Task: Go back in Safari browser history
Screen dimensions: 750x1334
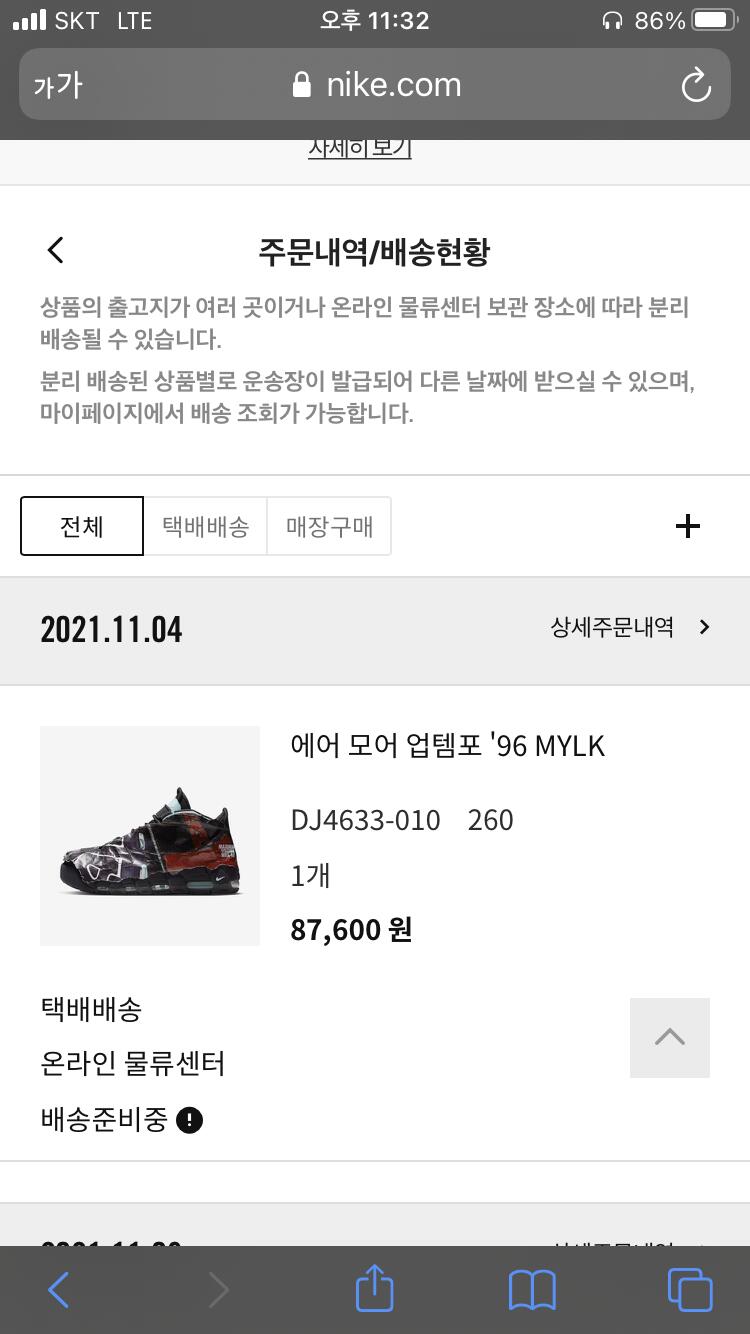Action: pyautogui.click(x=59, y=1290)
